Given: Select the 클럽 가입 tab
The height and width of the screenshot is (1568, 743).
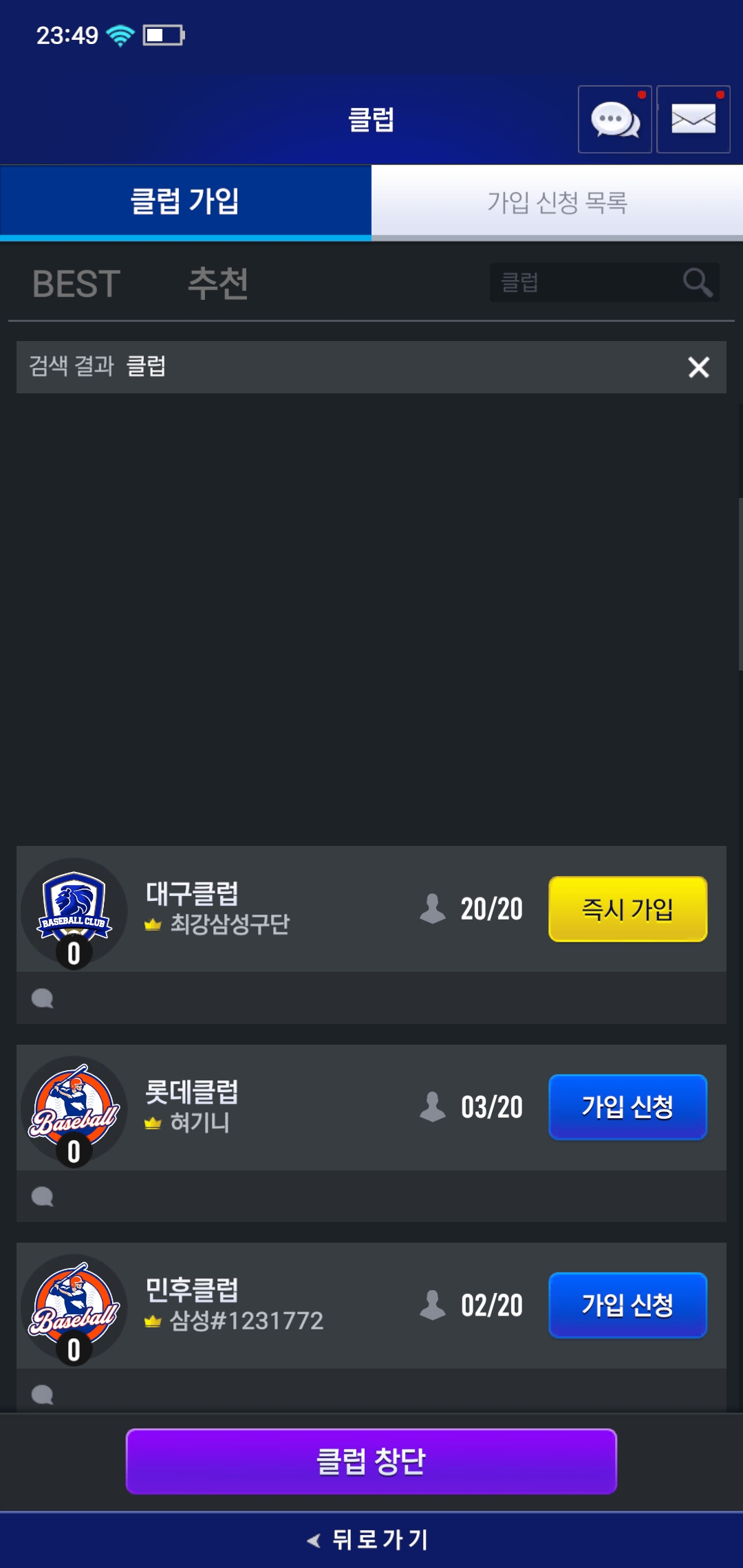Looking at the screenshot, I should point(186,202).
